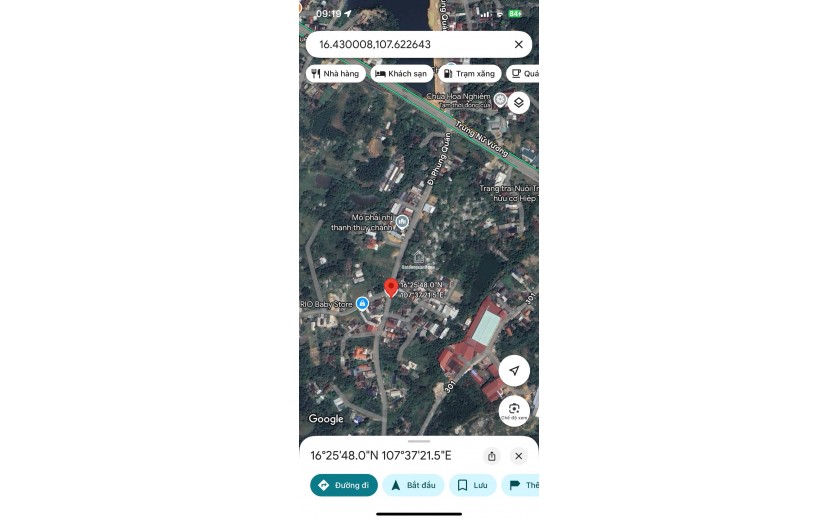The width and height of the screenshot is (840, 520).
Task: Share this dropped pin location
Action: click(491, 456)
